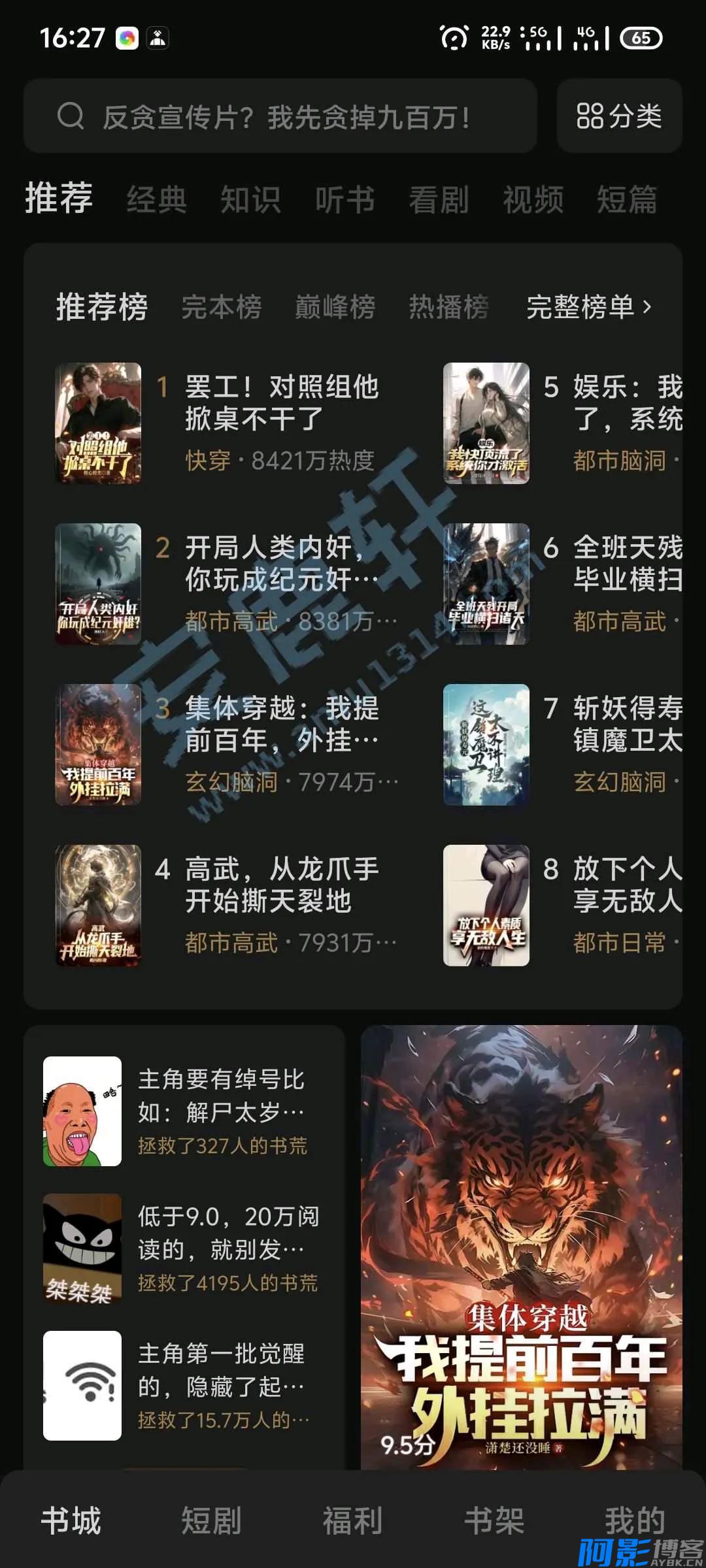Open the 完整榜单 full ranking link
Image resolution: width=706 pixels, height=1568 pixels.
[x=588, y=307]
